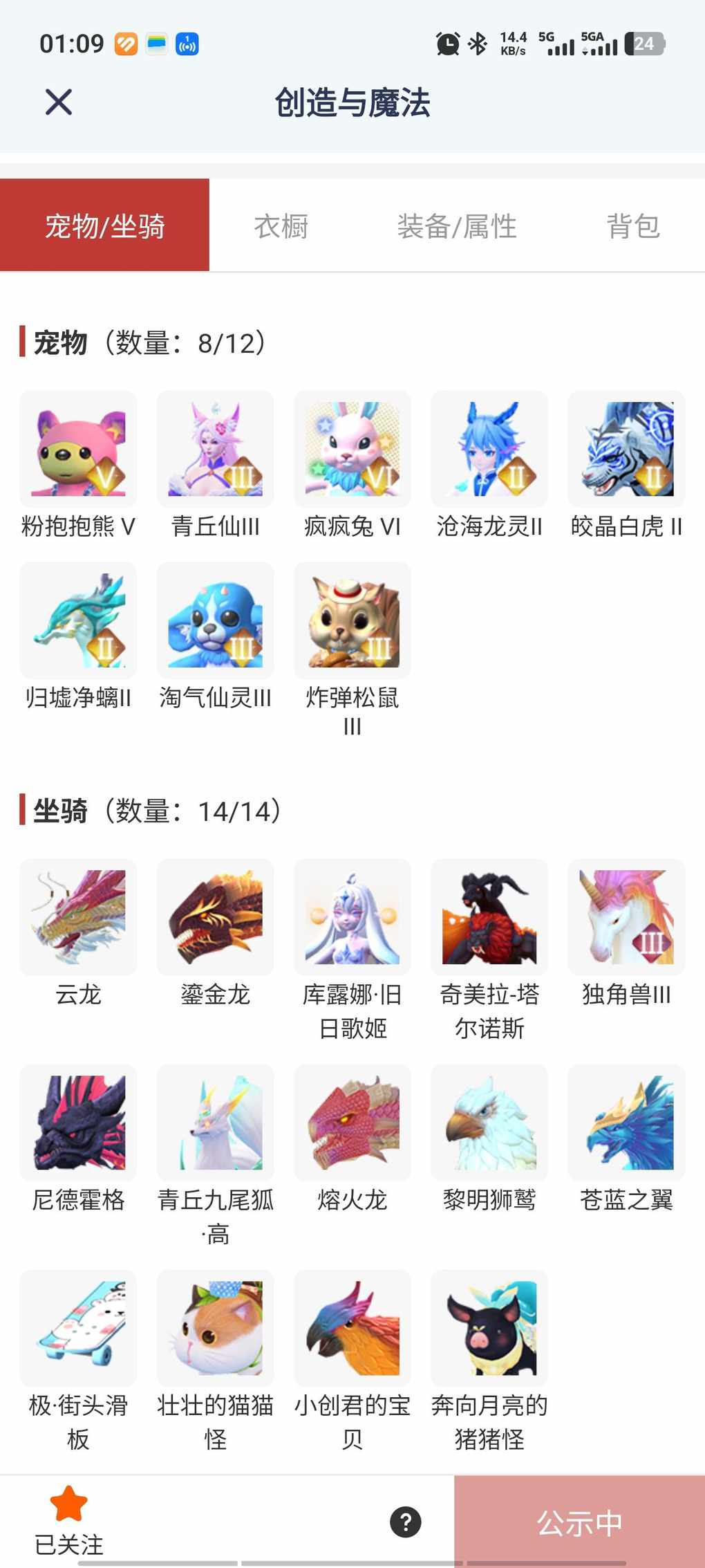
Task: Tap the 疯疯兔 VI pet tile
Action: 352,450
